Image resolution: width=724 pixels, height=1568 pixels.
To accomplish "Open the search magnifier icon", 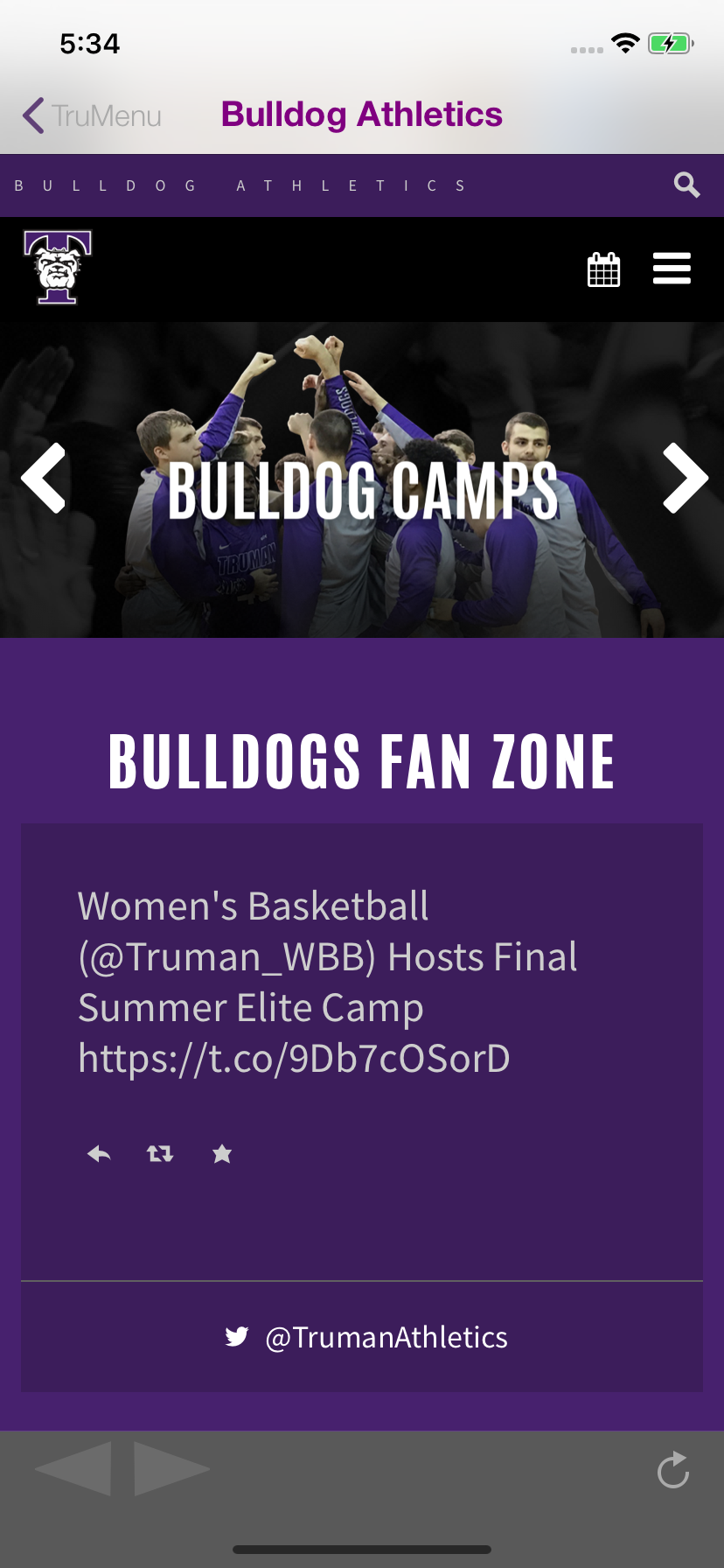I will point(686,185).
